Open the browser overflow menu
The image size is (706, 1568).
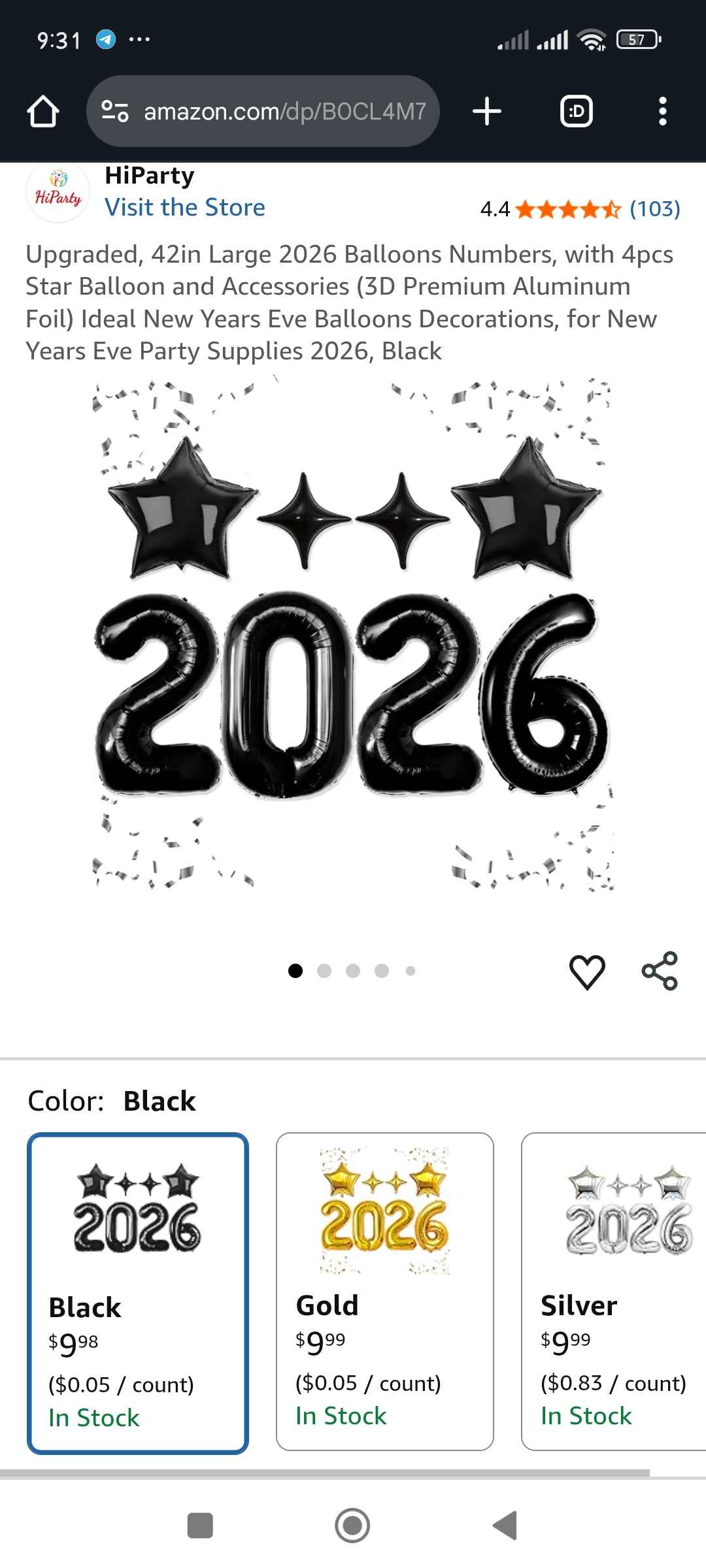(662, 112)
